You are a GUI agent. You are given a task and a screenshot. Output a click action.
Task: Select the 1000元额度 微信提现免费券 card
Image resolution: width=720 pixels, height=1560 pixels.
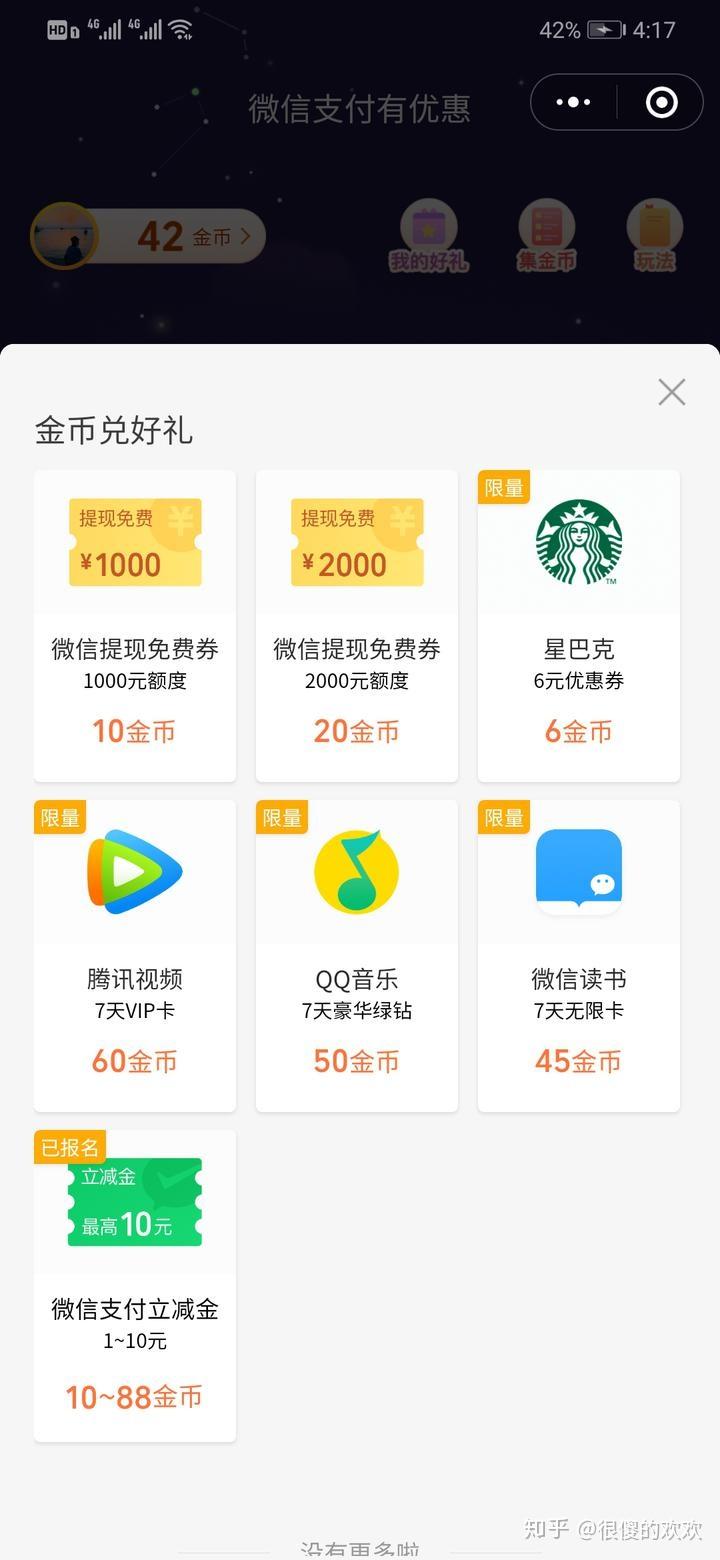[x=135, y=626]
